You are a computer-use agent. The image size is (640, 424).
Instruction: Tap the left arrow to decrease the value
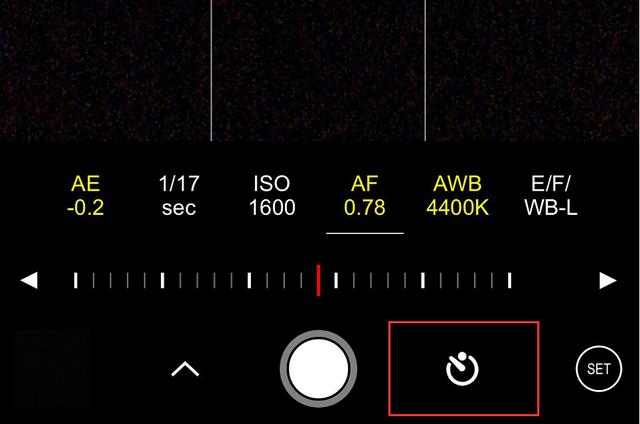(29, 280)
